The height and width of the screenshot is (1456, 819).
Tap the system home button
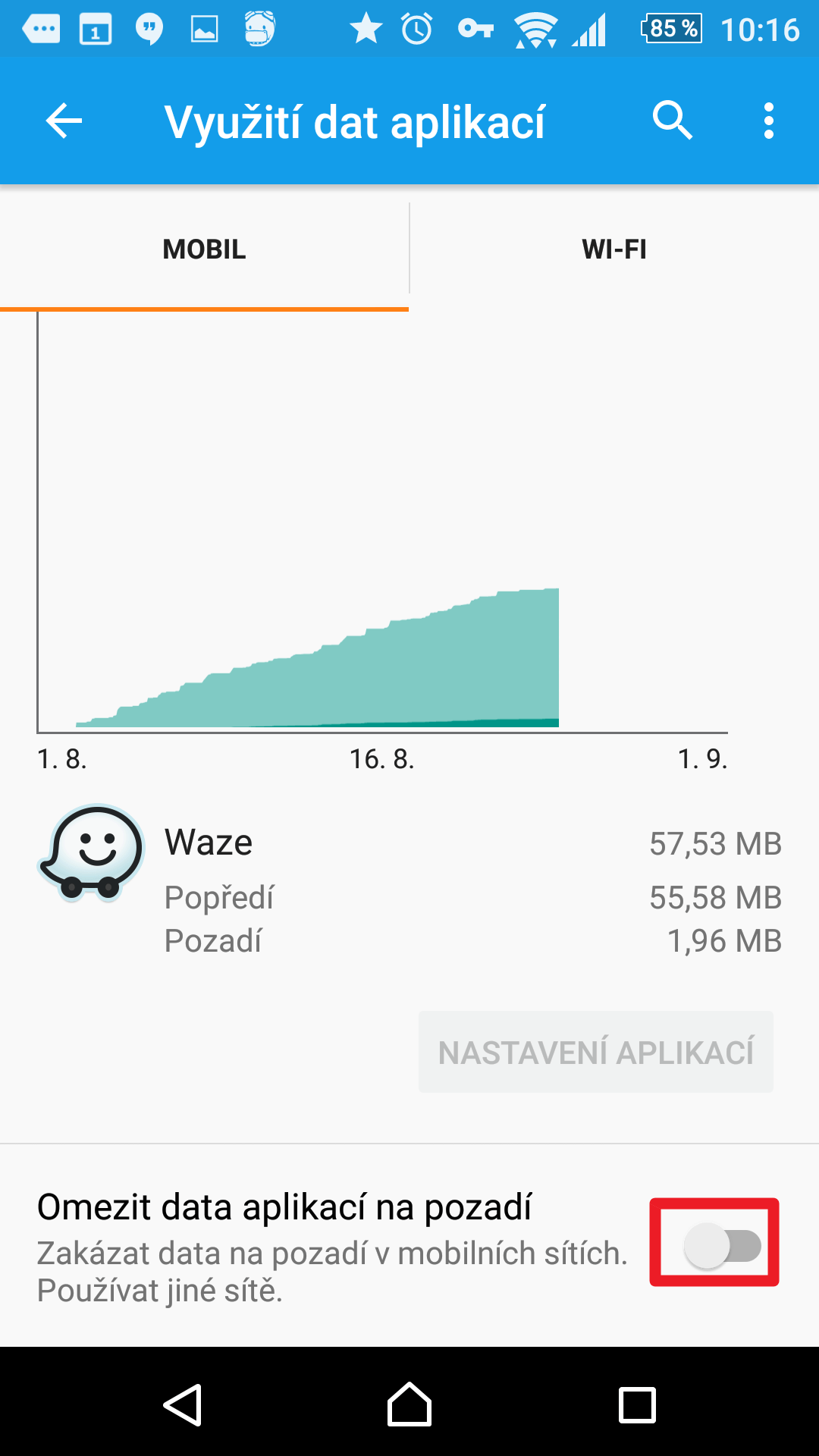click(409, 1404)
